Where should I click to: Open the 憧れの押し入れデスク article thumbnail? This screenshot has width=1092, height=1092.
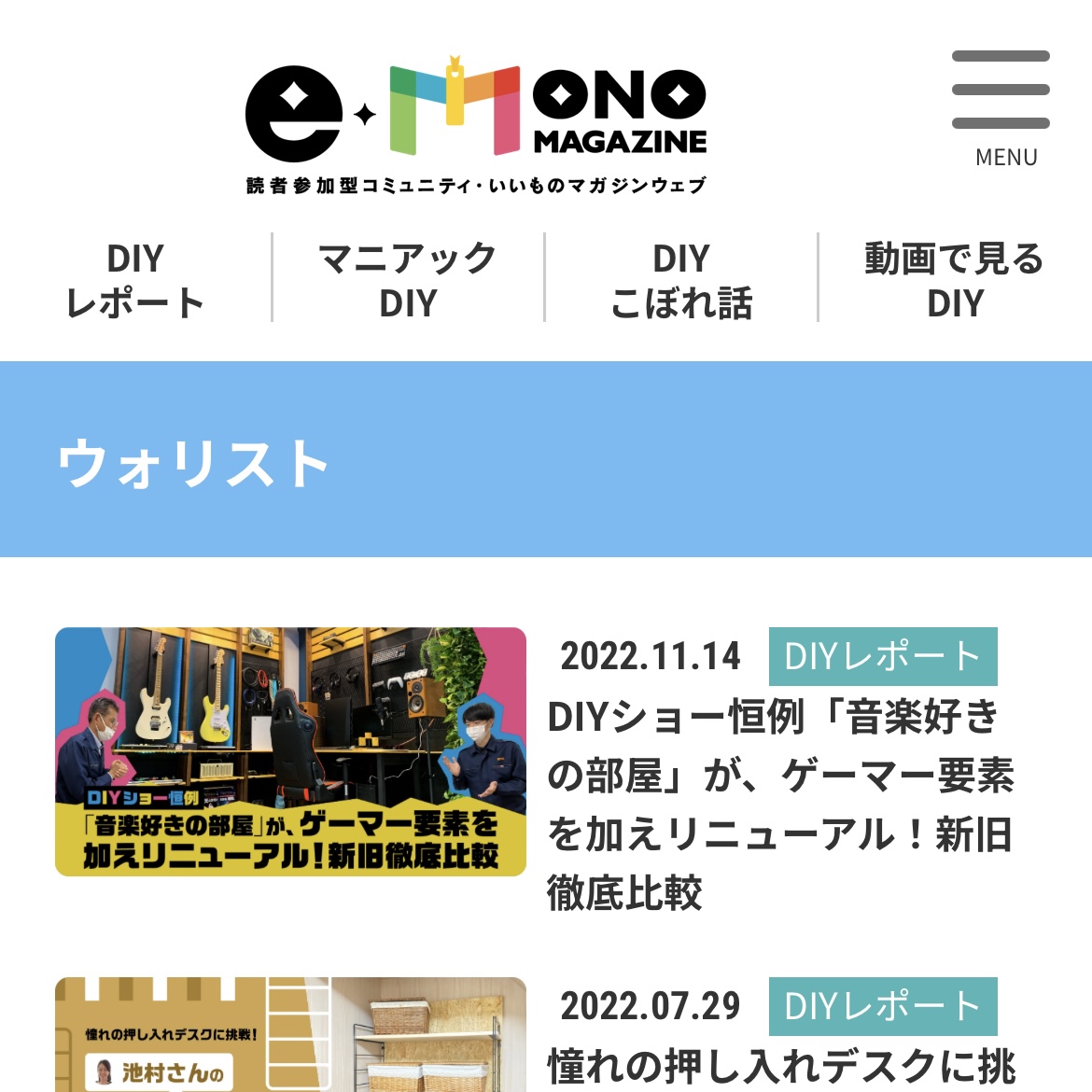[x=290, y=1036]
